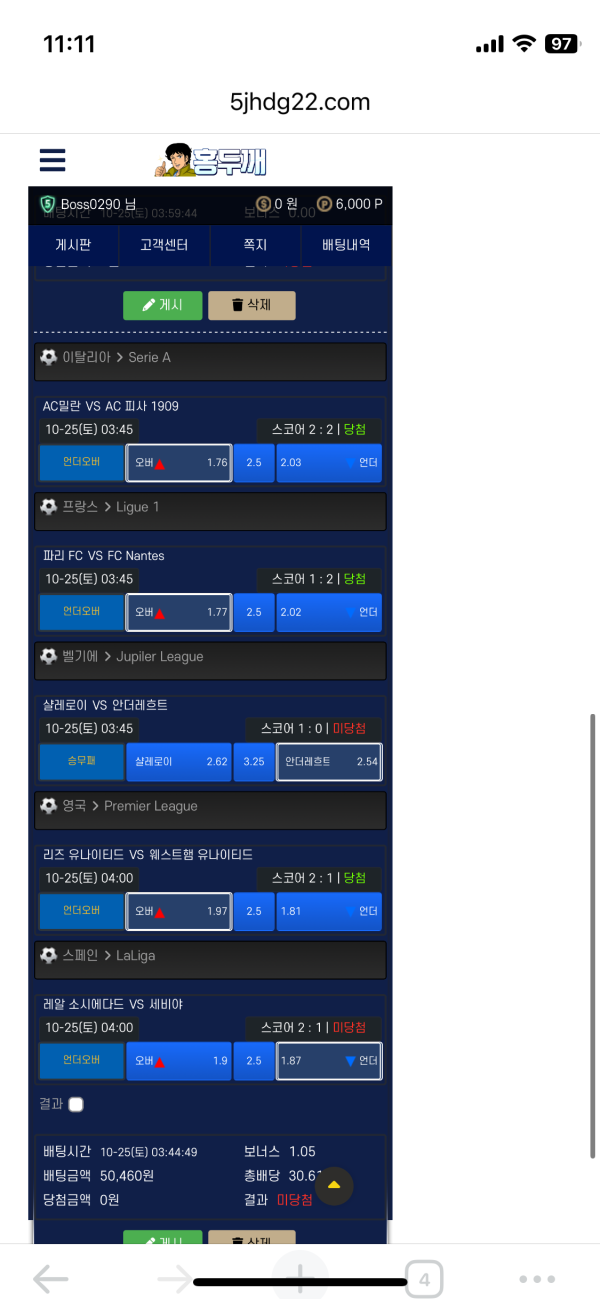Open the browser tabs switcher
600x1299 pixels.
pyautogui.click(x=424, y=1278)
